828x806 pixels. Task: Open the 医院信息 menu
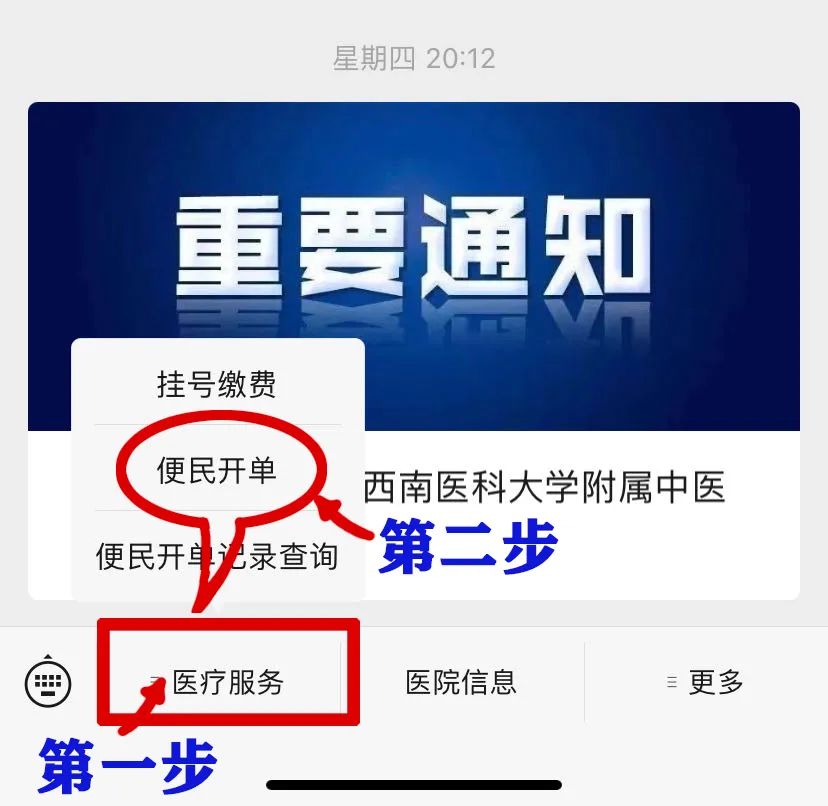[461, 683]
